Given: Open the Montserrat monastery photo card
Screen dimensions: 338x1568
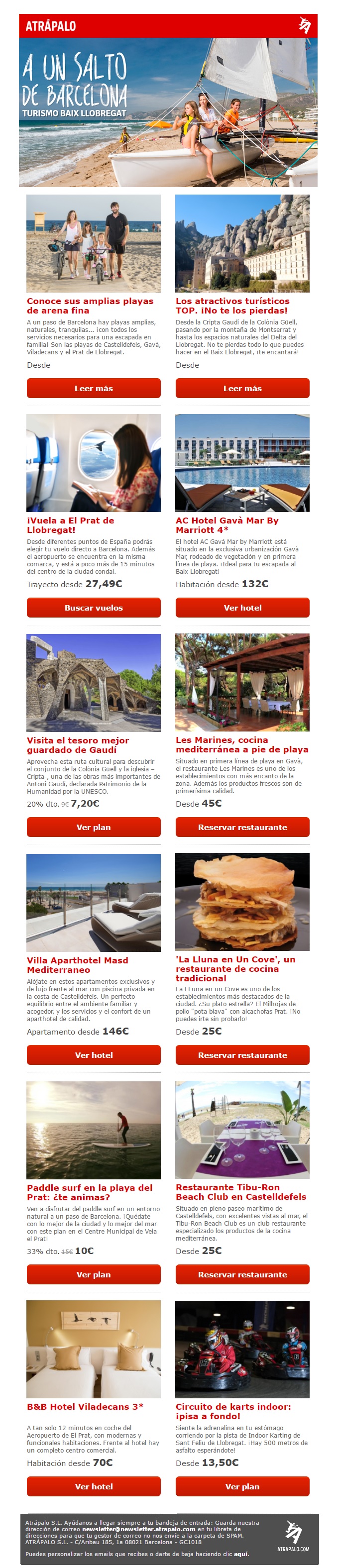Looking at the screenshot, I should click(x=242, y=243).
